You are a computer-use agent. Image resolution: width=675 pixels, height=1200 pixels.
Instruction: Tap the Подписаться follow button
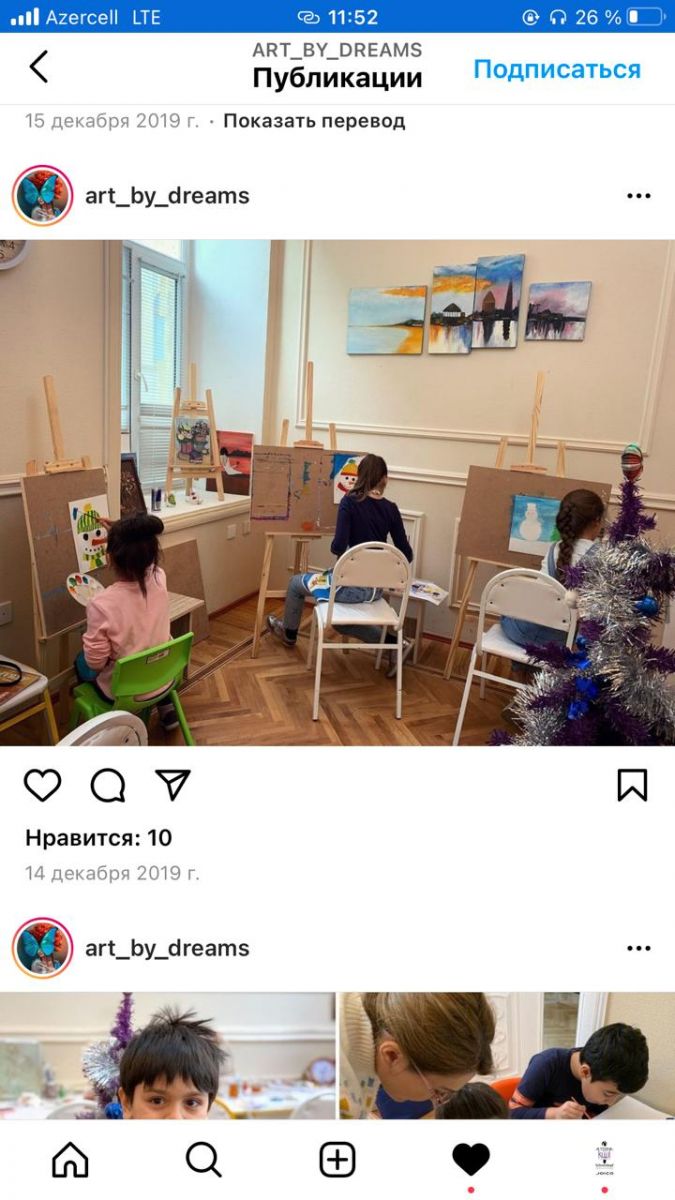pyautogui.click(x=557, y=69)
